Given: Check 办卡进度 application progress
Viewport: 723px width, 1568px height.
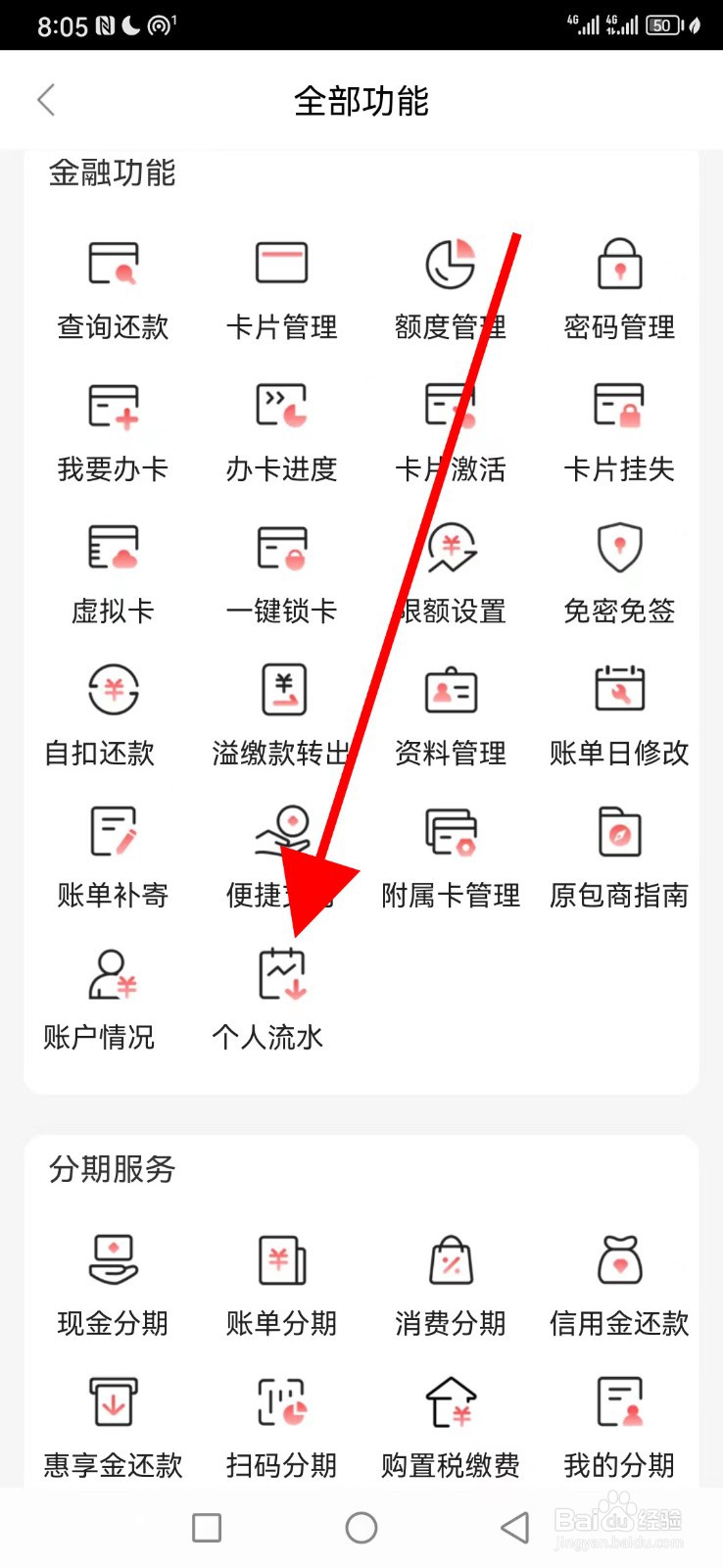Looking at the screenshot, I should tap(280, 426).
